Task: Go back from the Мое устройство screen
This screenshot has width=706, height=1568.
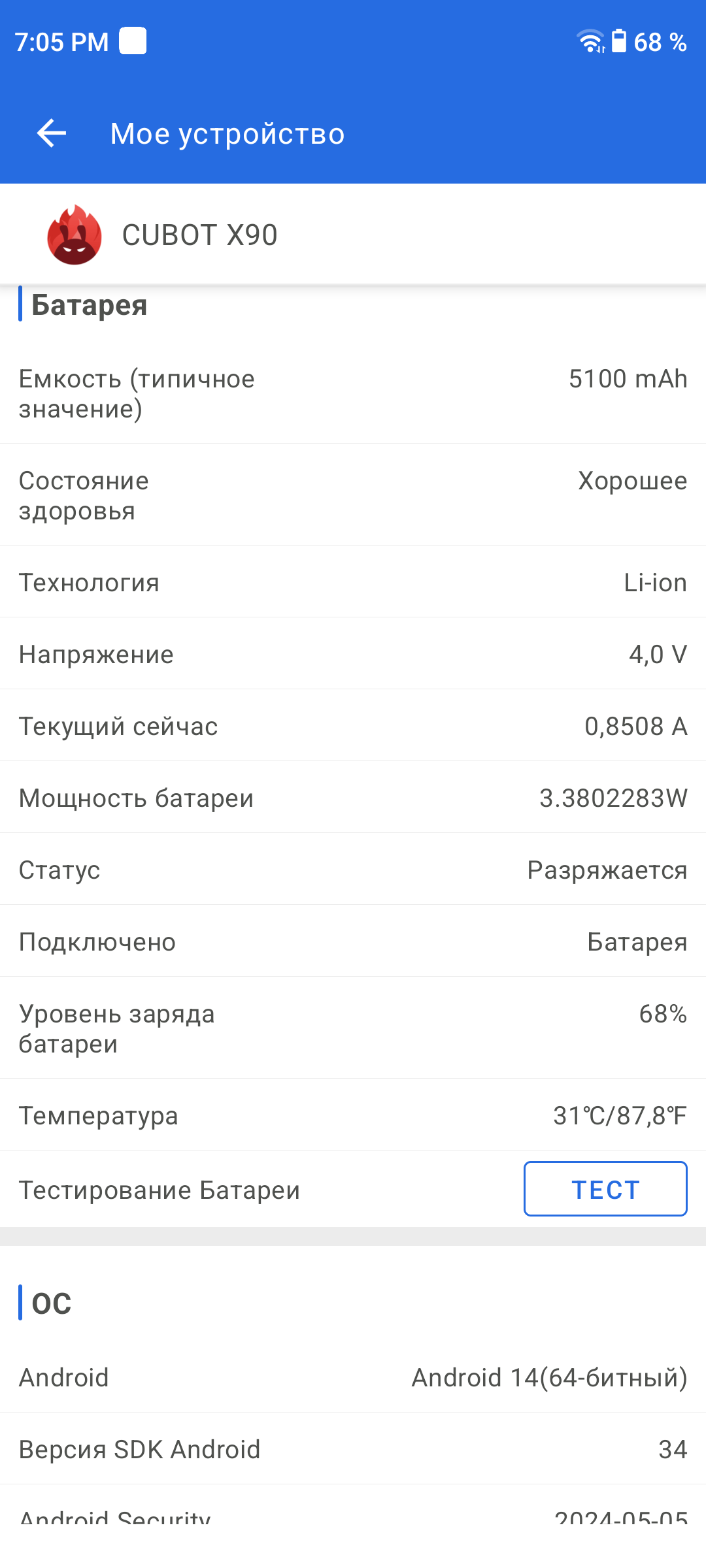Action: (x=52, y=133)
